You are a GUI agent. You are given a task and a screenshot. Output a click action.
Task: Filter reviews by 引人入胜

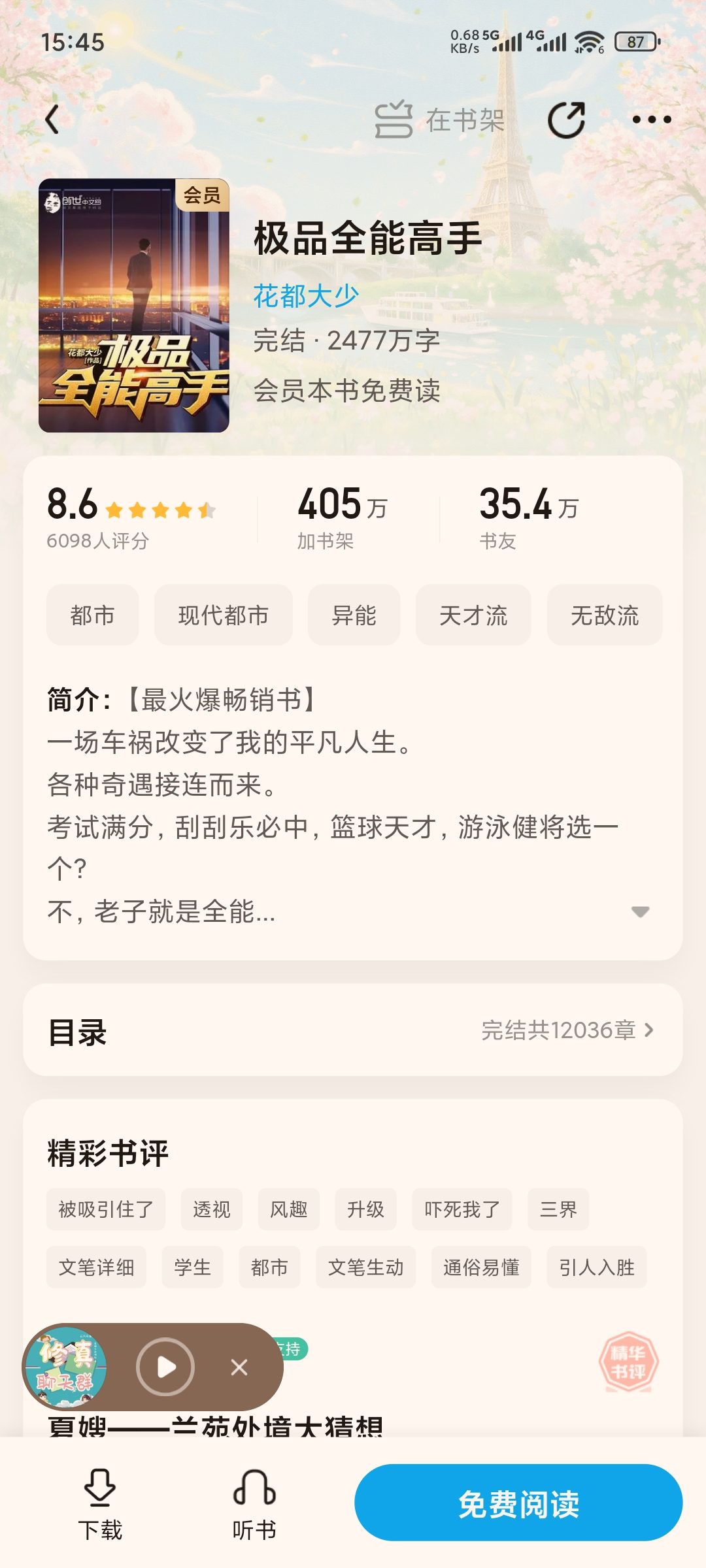597,1267
